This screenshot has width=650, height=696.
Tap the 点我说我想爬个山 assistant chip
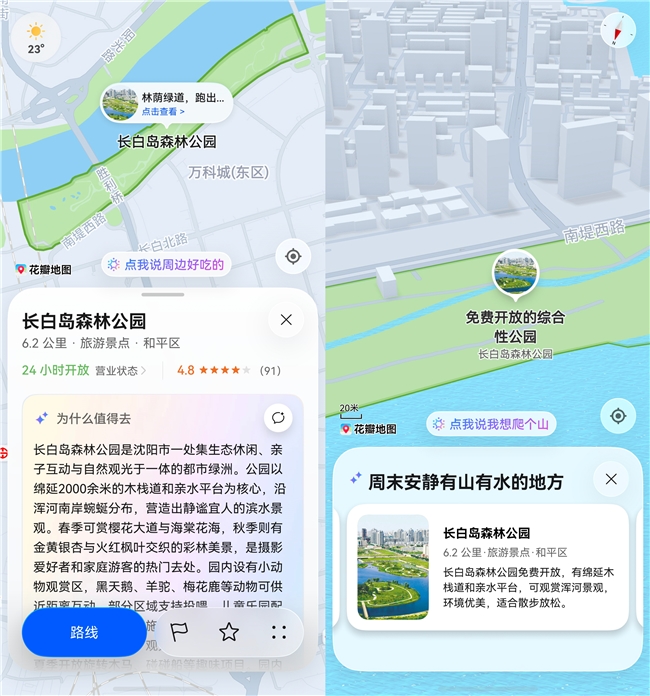(491, 424)
